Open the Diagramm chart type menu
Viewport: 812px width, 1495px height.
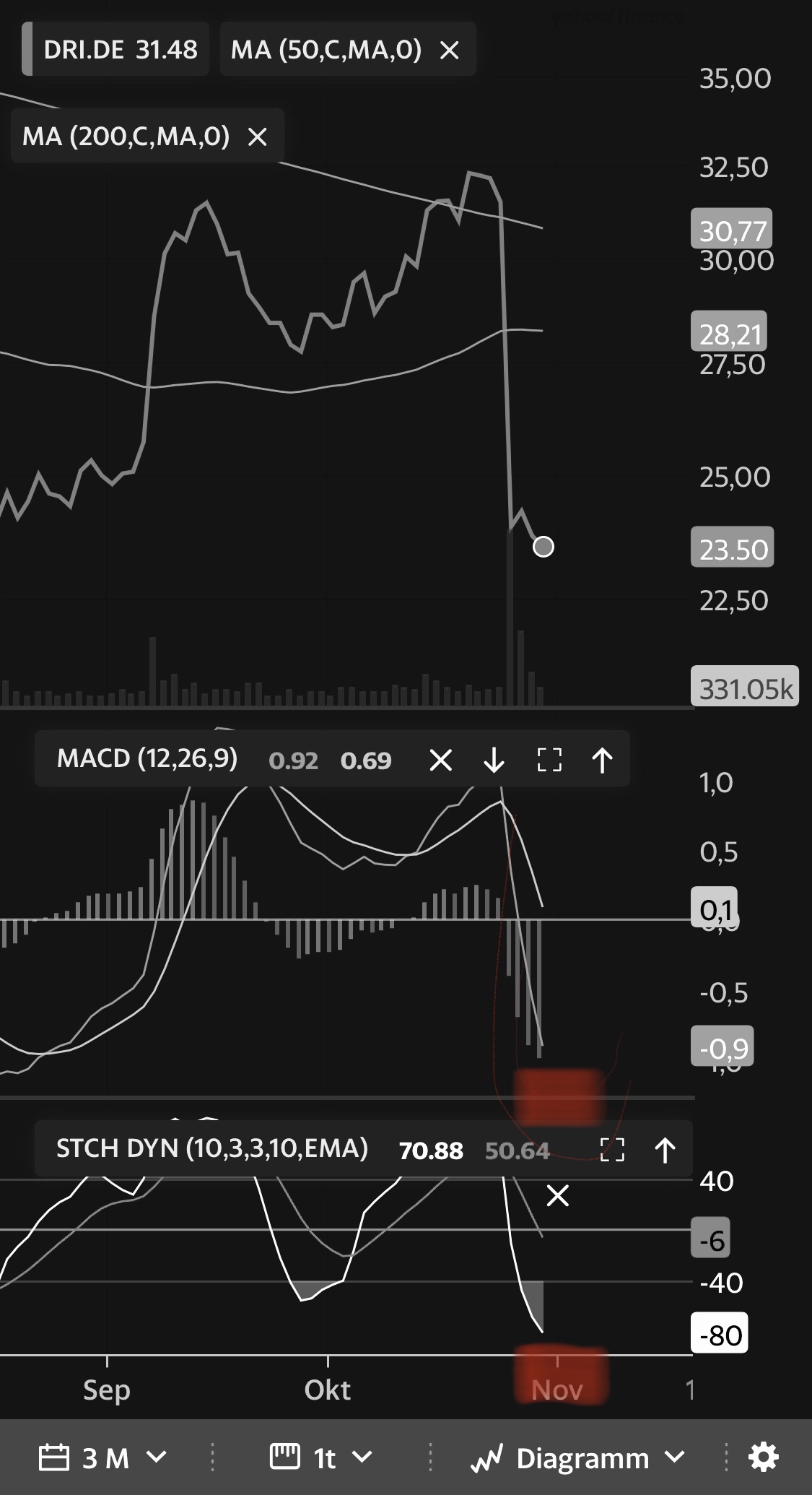click(577, 1458)
